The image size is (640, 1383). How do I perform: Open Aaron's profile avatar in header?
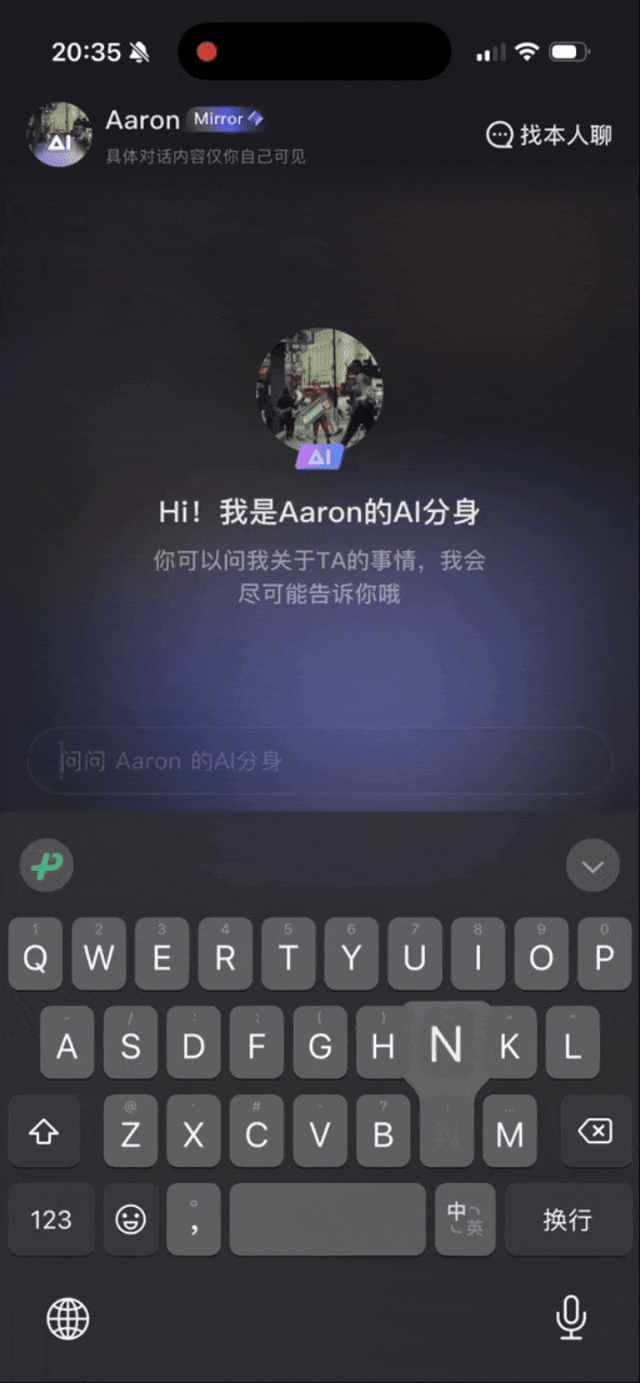[59, 134]
